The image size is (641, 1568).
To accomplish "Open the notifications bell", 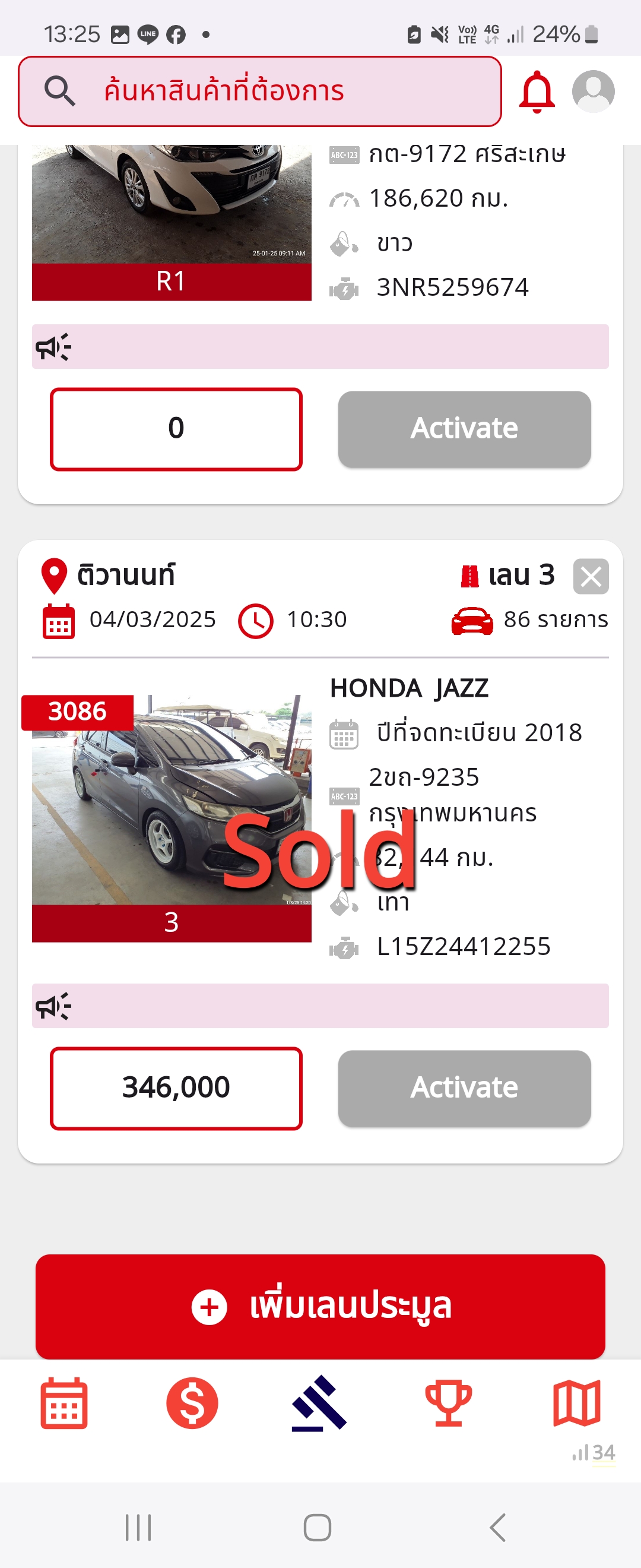I will [x=537, y=92].
